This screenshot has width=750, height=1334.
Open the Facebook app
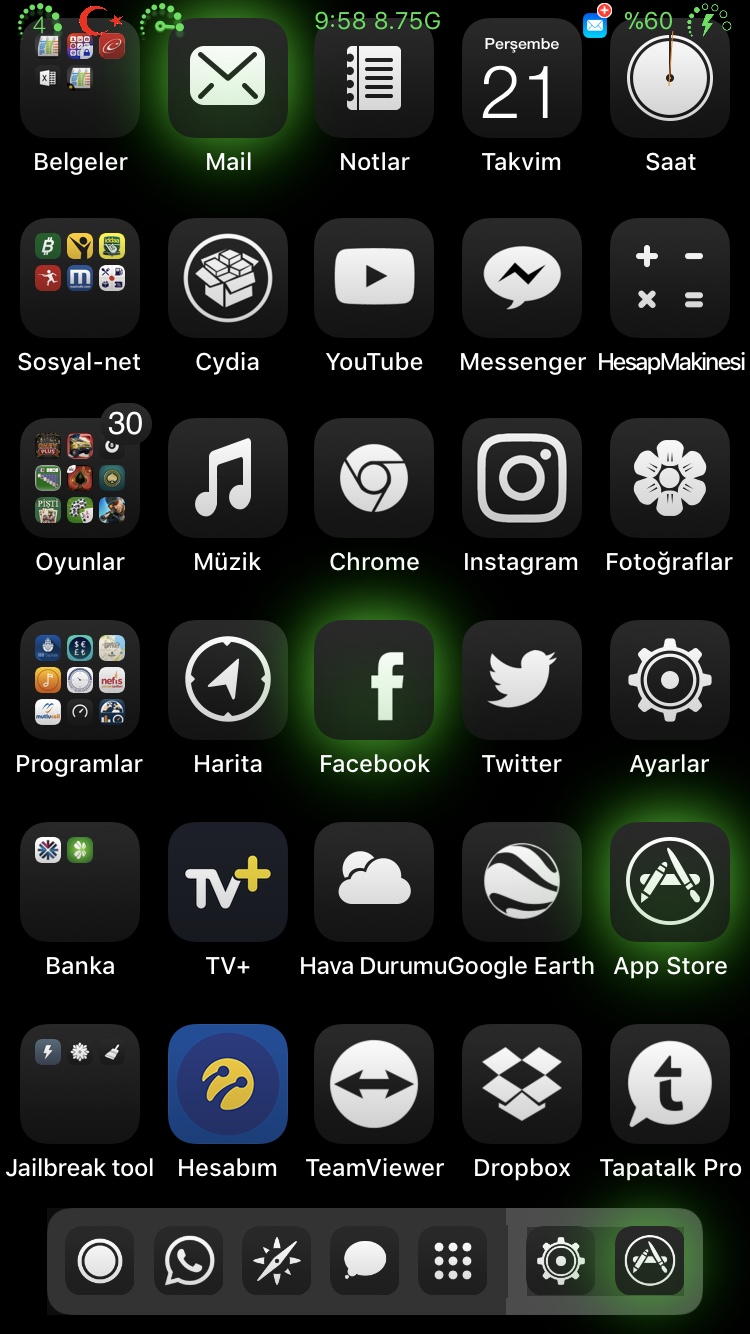(374, 680)
